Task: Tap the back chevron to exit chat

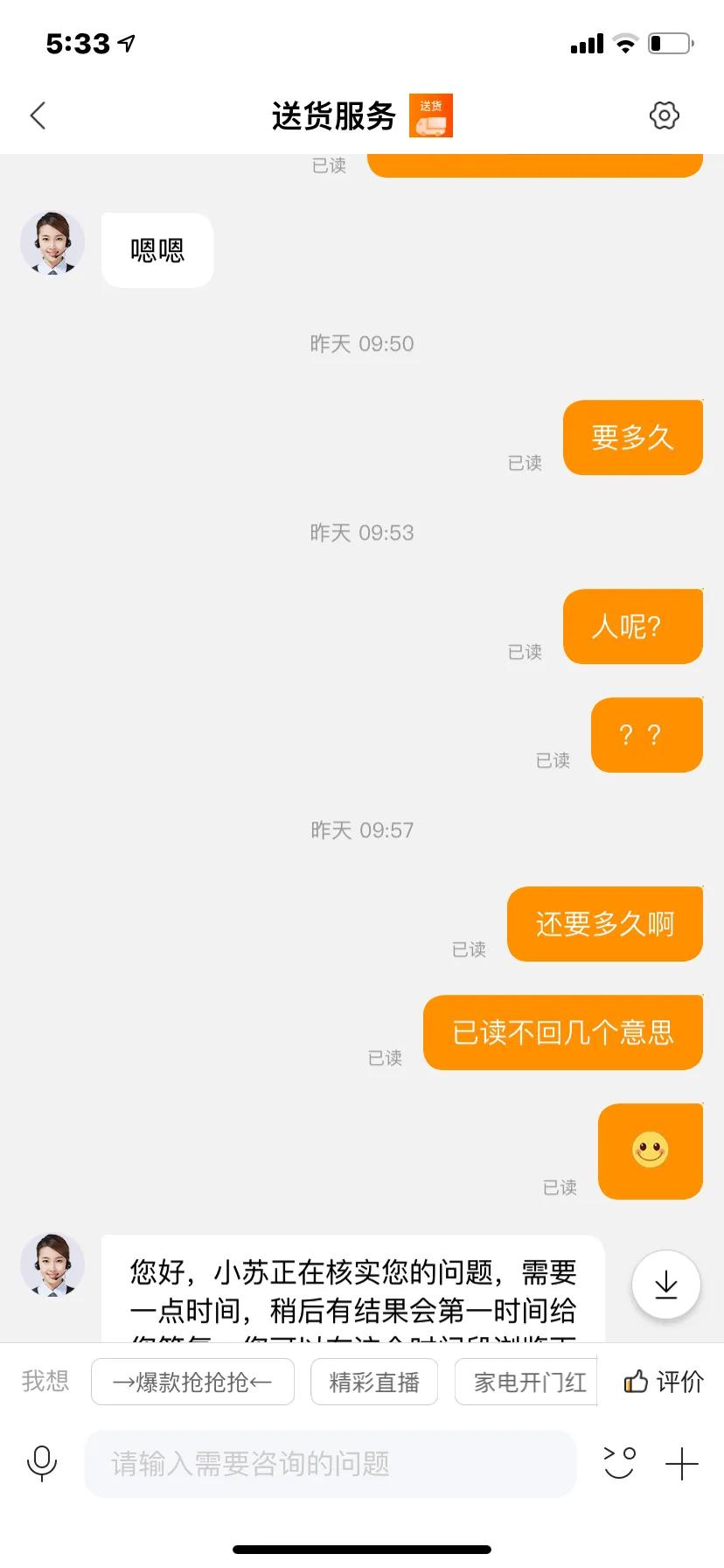Action: [x=37, y=115]
